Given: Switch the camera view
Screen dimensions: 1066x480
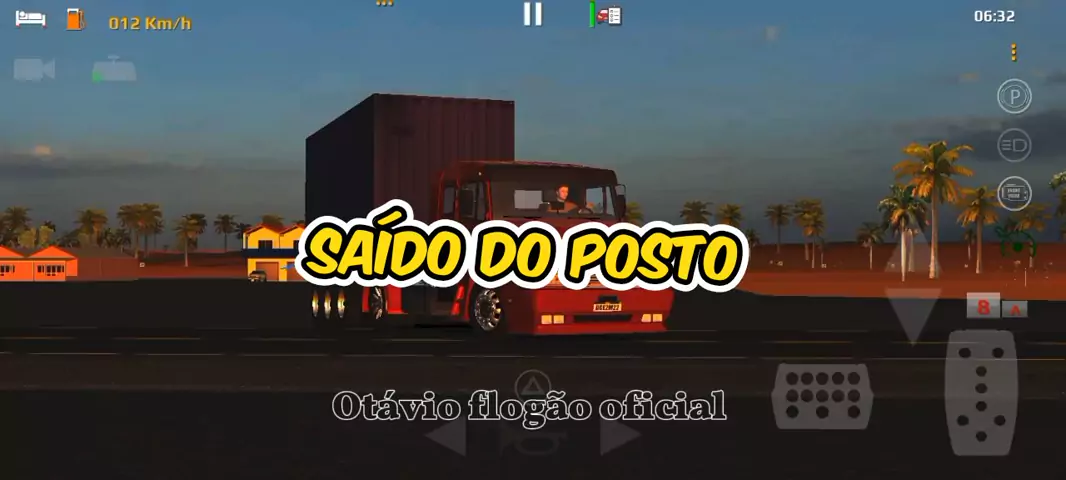Looking at the screenshot, I should pyautogui.click(x=34, y=70).
